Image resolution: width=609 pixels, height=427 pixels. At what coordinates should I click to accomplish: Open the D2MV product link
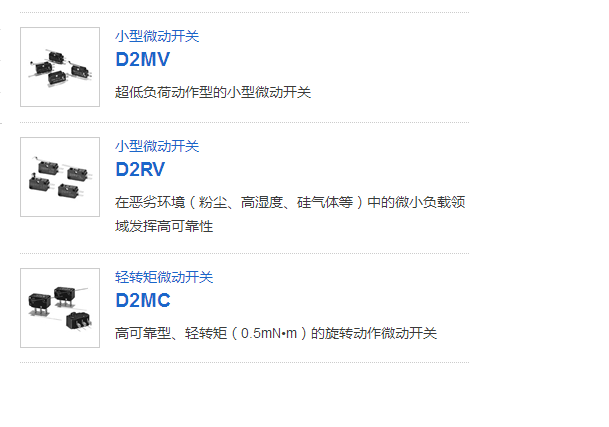point(142,60)
